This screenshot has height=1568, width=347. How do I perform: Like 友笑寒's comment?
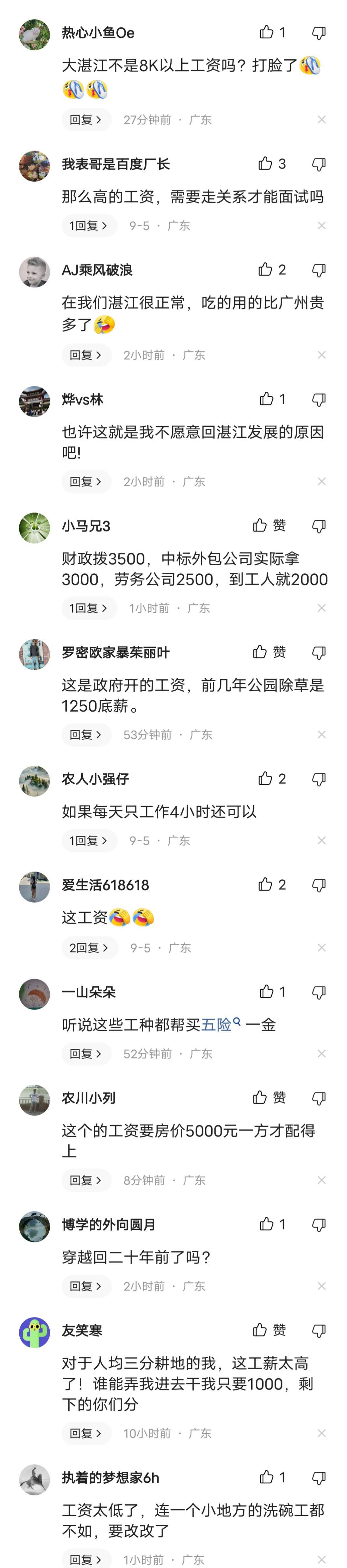click(x=260, y=1330)
